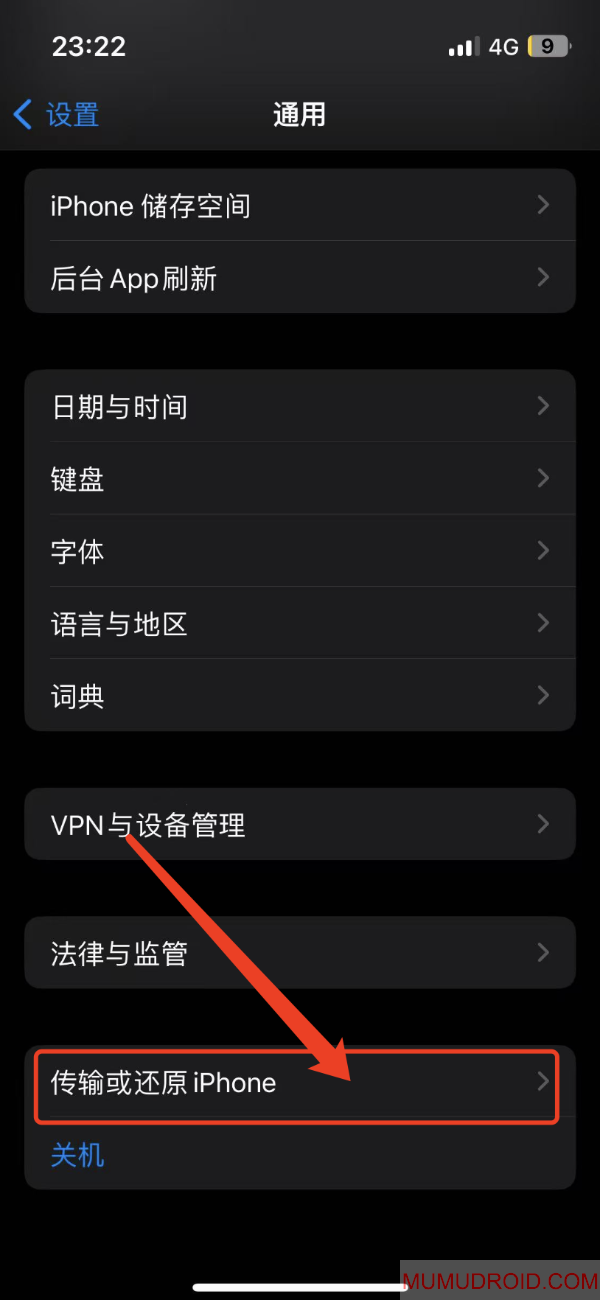The width and height of the screenshot is (600, 1300).
Task: Open 法律与监管
Action: (x=300, y=953)
